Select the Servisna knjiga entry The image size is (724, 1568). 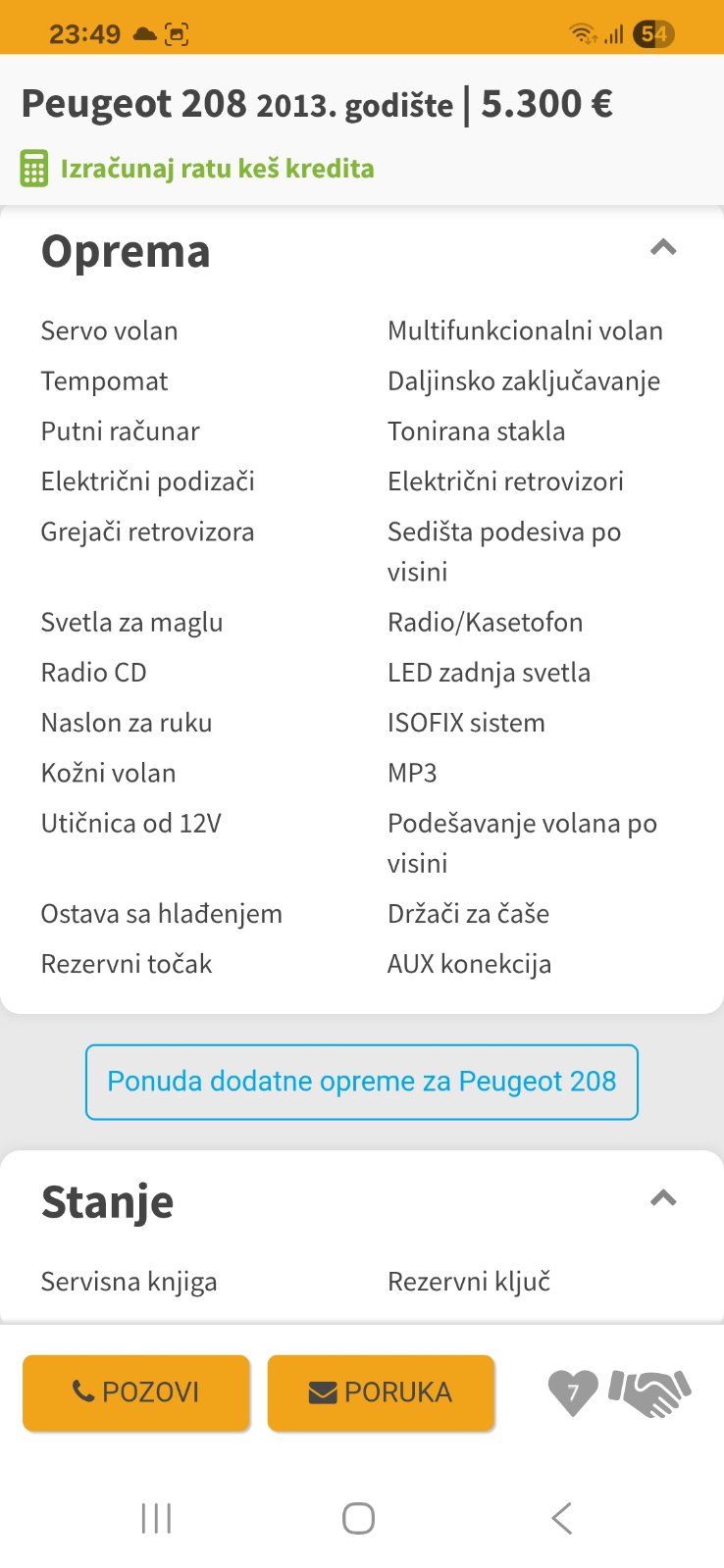[x=129, y=1281]
